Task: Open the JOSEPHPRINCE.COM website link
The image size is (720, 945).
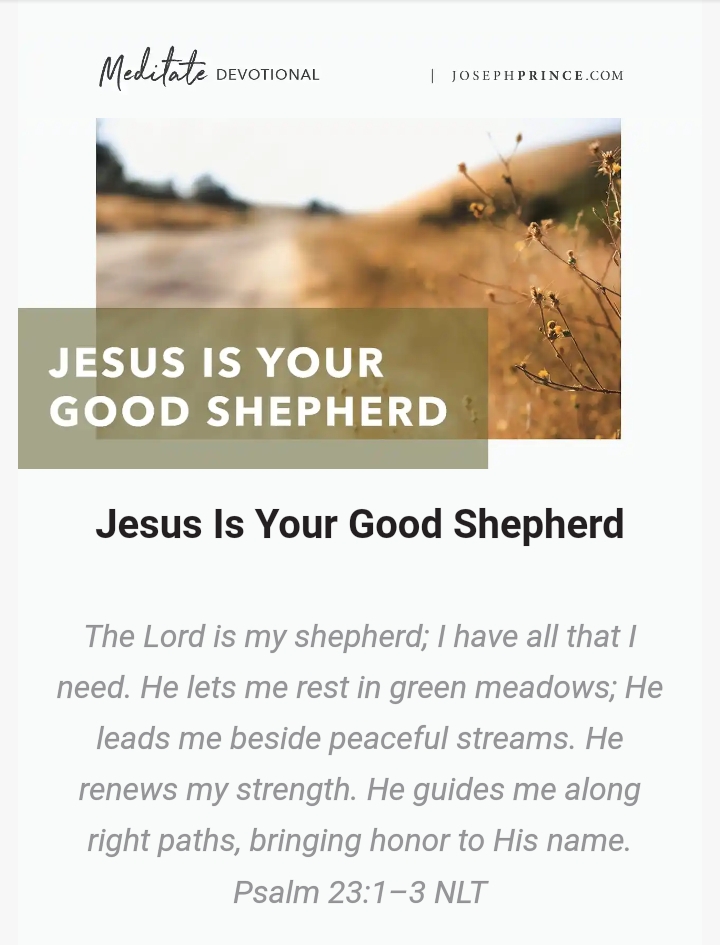Action: point(537,76)
